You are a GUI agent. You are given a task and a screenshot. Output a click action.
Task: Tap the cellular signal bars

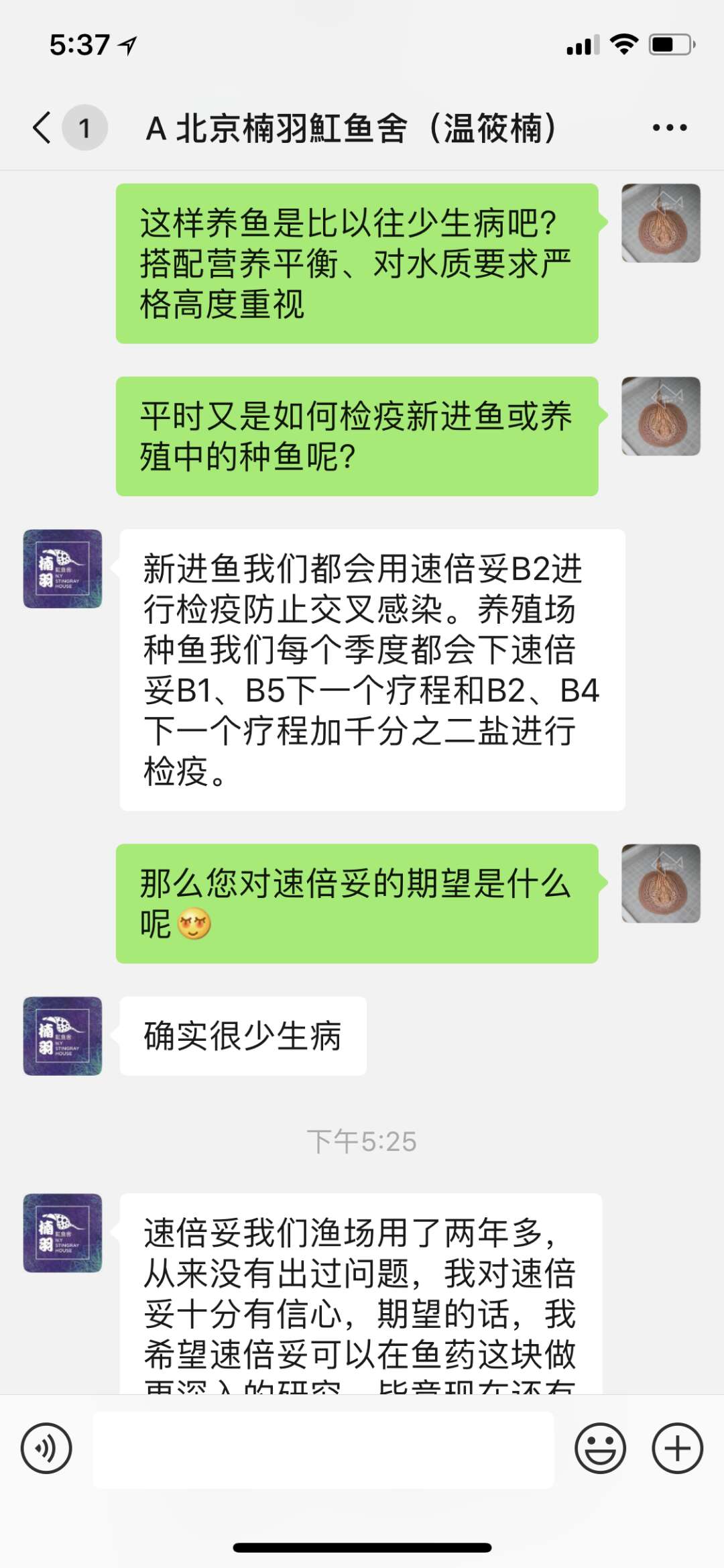[x=581, y=43]
